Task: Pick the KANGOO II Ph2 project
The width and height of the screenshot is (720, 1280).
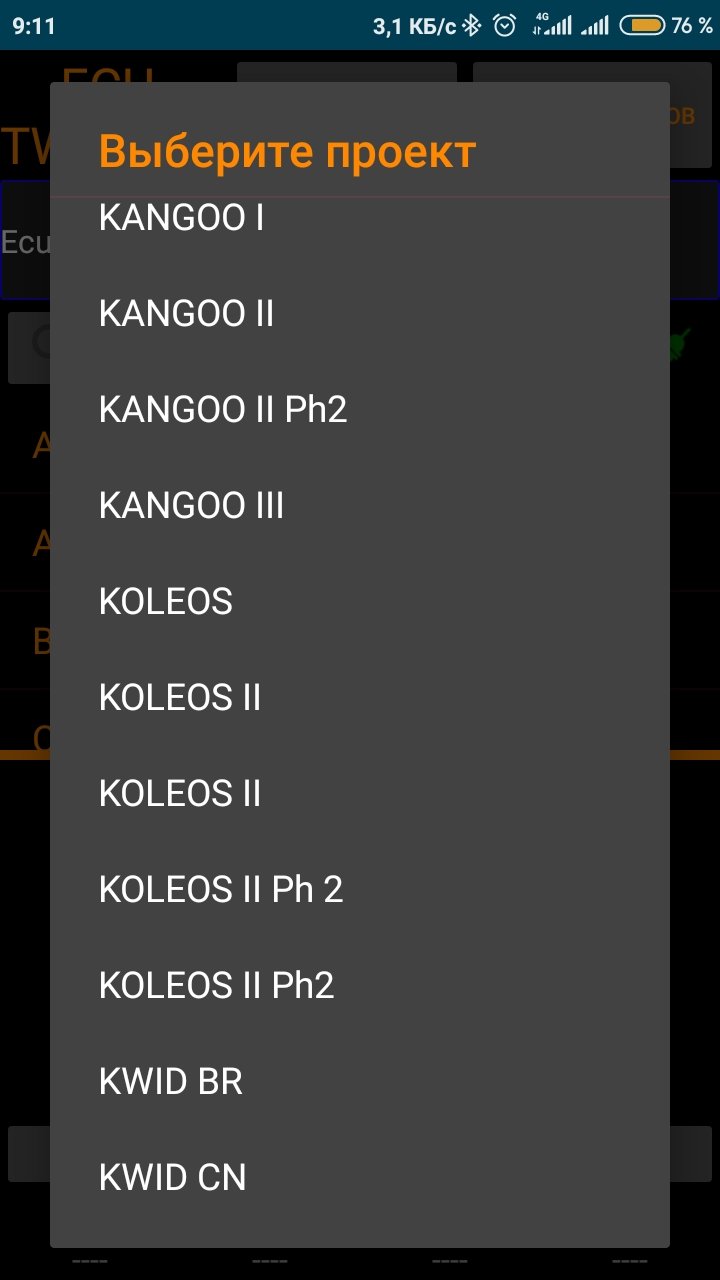Action: [x=223, y=410]
